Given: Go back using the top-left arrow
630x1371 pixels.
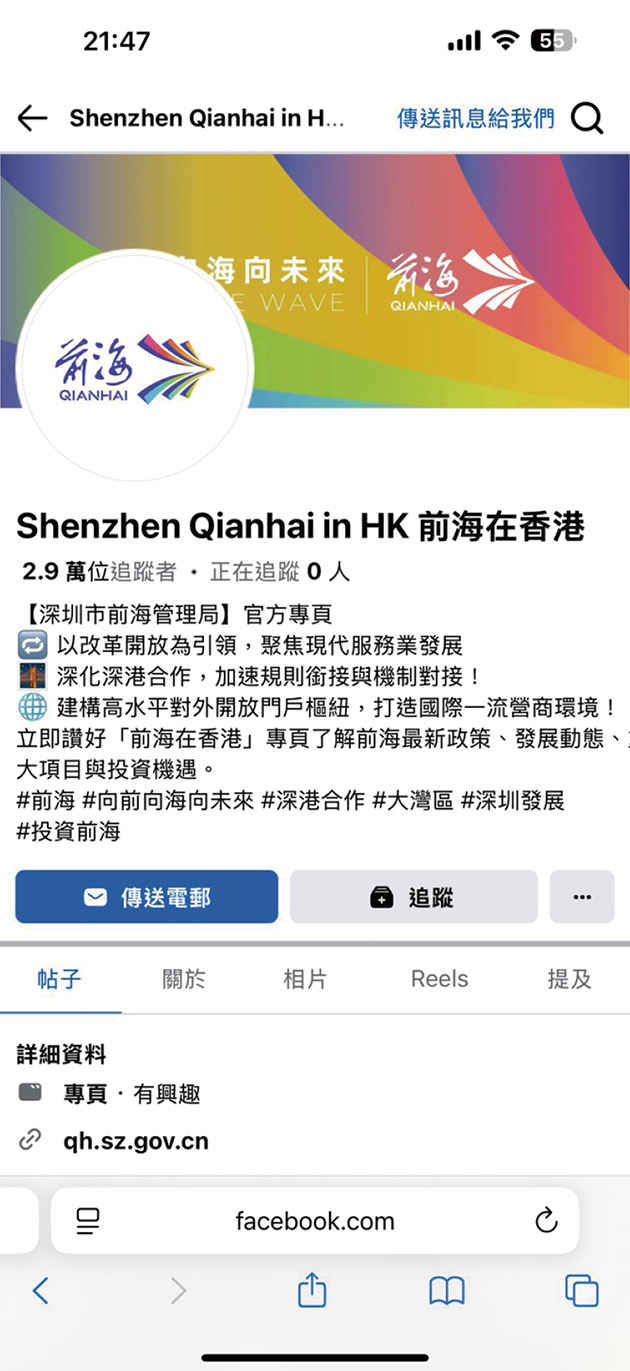Looking at the screenshot, I should 33,119.
